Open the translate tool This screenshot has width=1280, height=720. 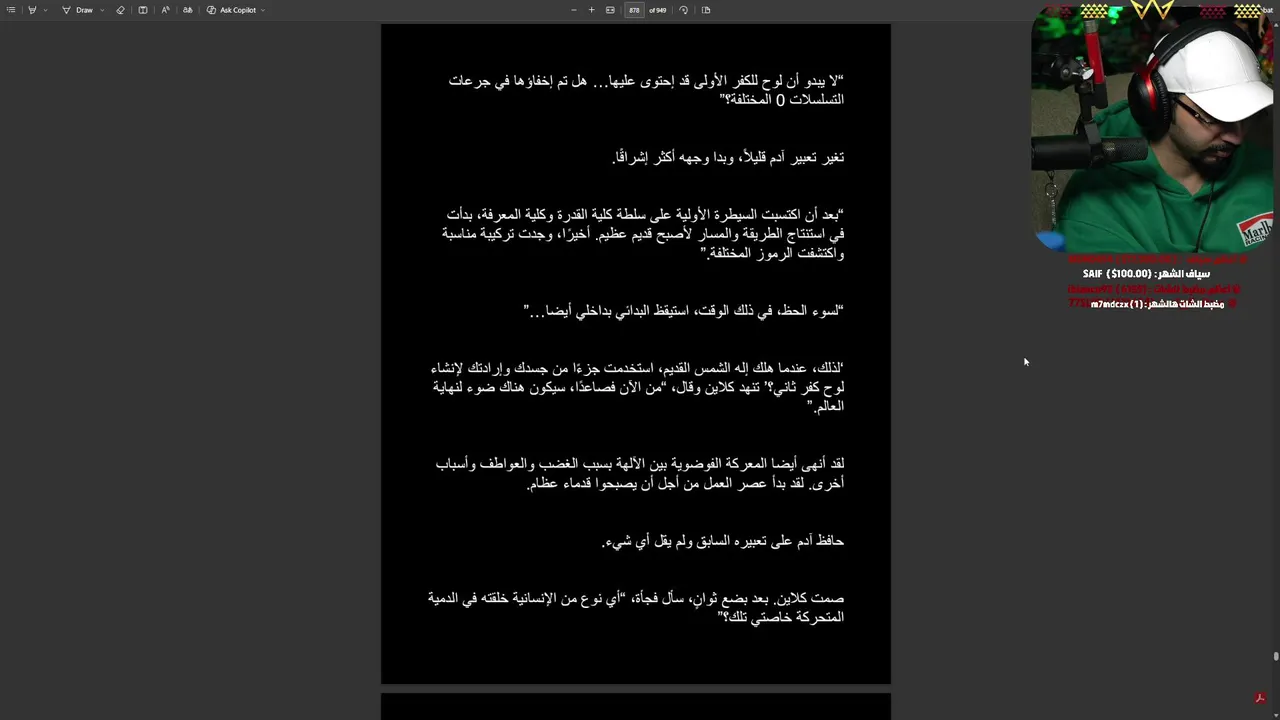tap(187, 10)
